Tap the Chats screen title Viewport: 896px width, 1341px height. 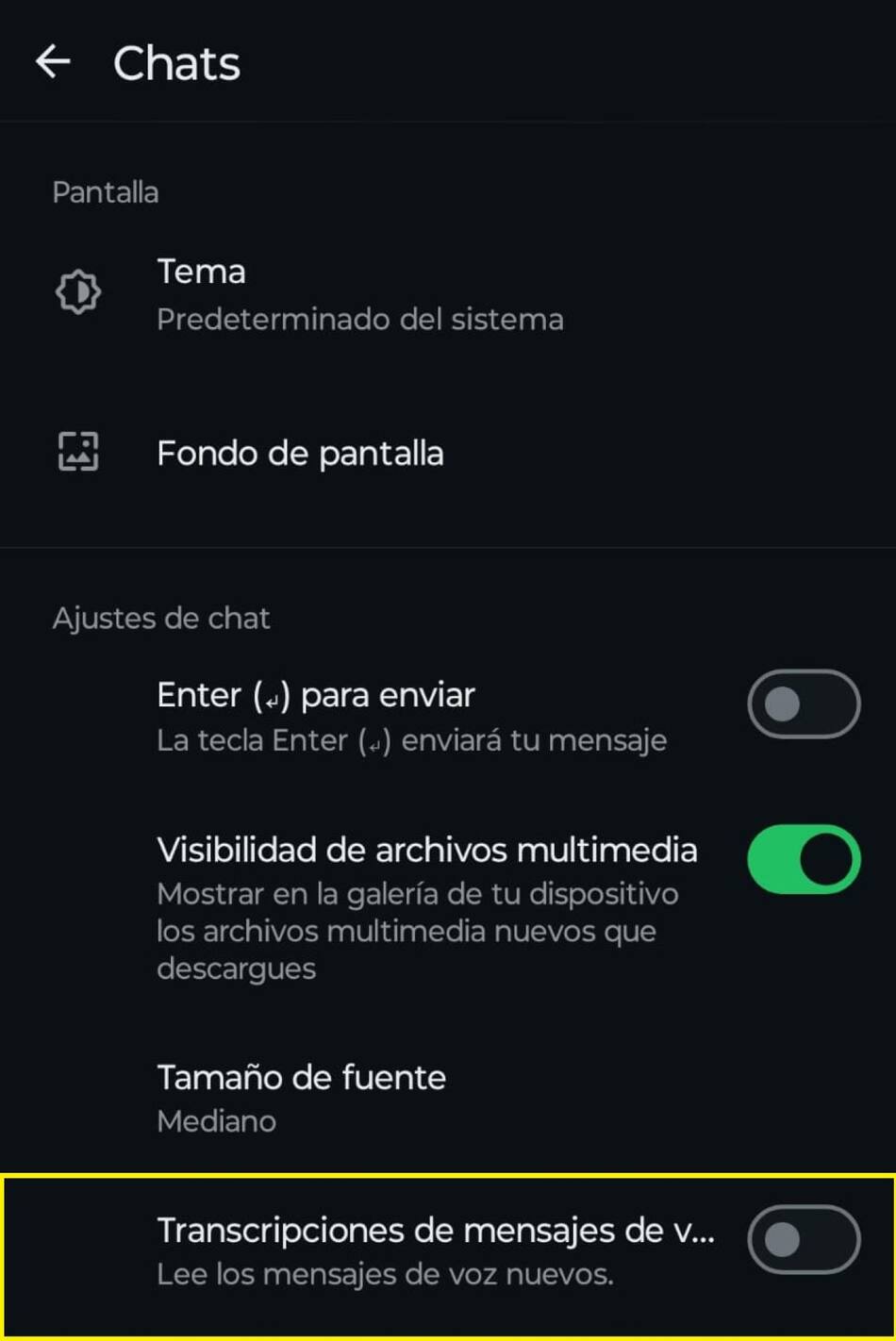[176, 62]
